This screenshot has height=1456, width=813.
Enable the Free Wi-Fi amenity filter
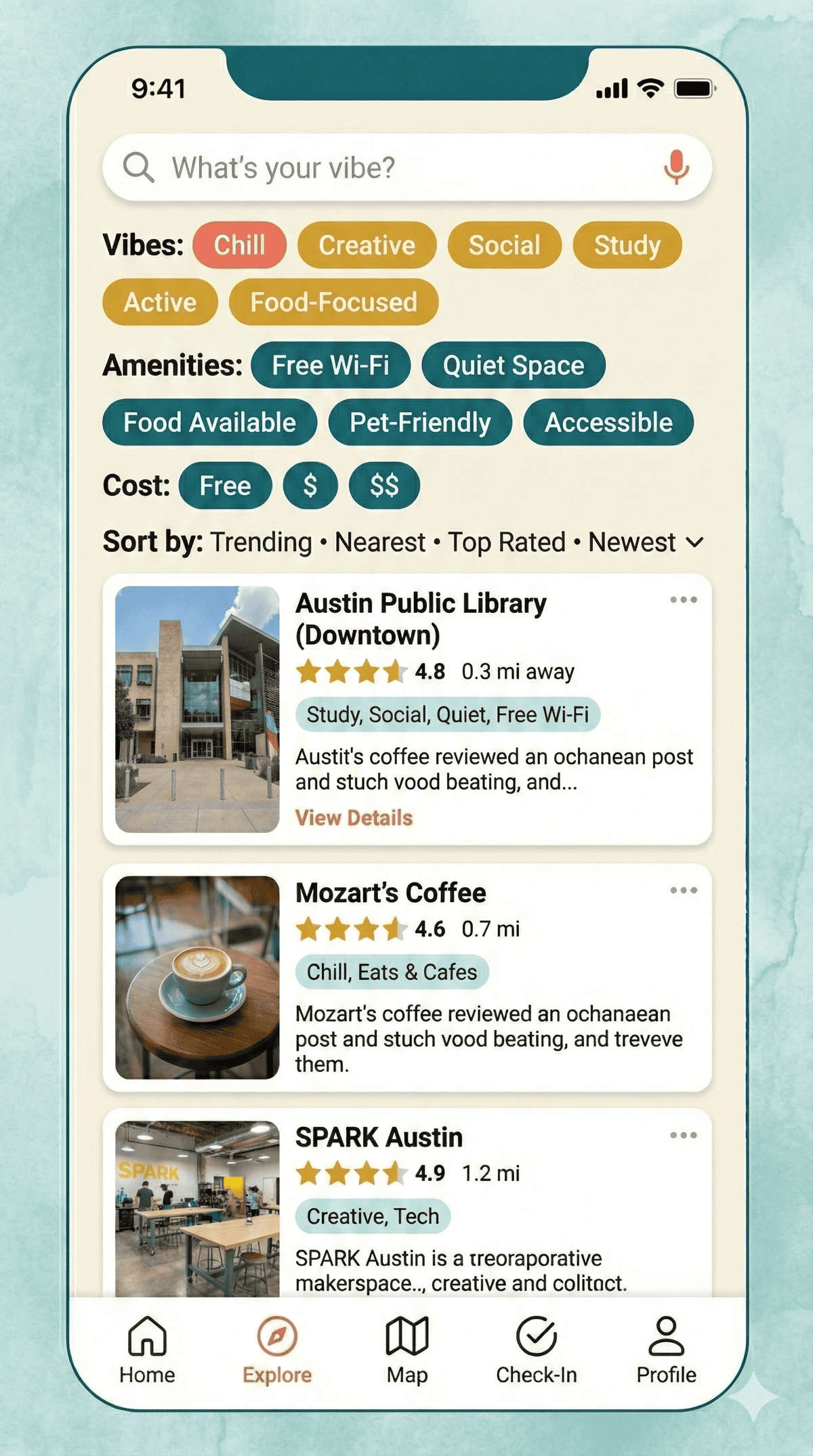(x=330, y=366)
